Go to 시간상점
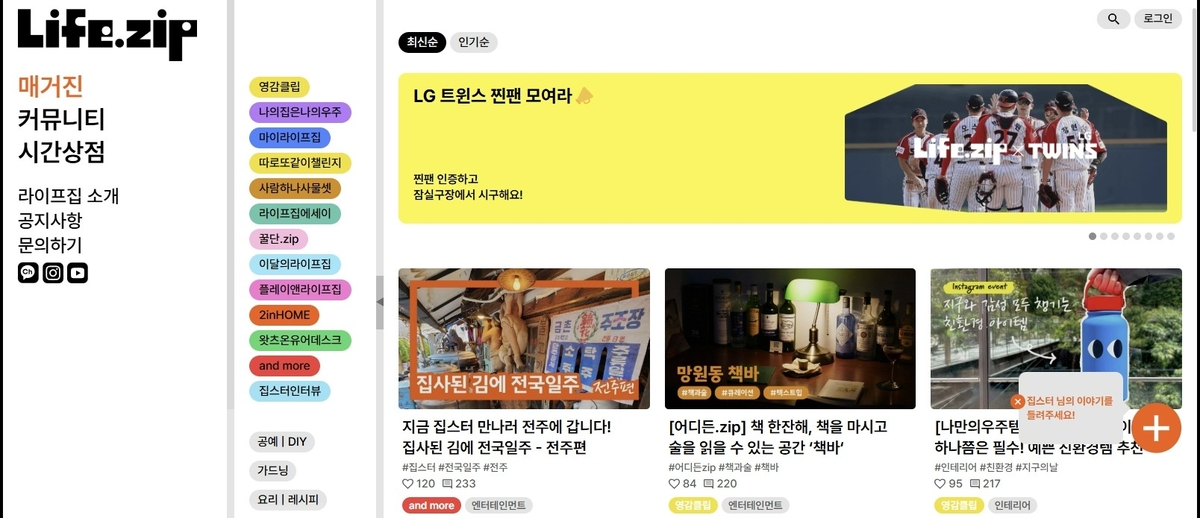The width and height of the screenshot is (1200, 518). click(61, 153)
